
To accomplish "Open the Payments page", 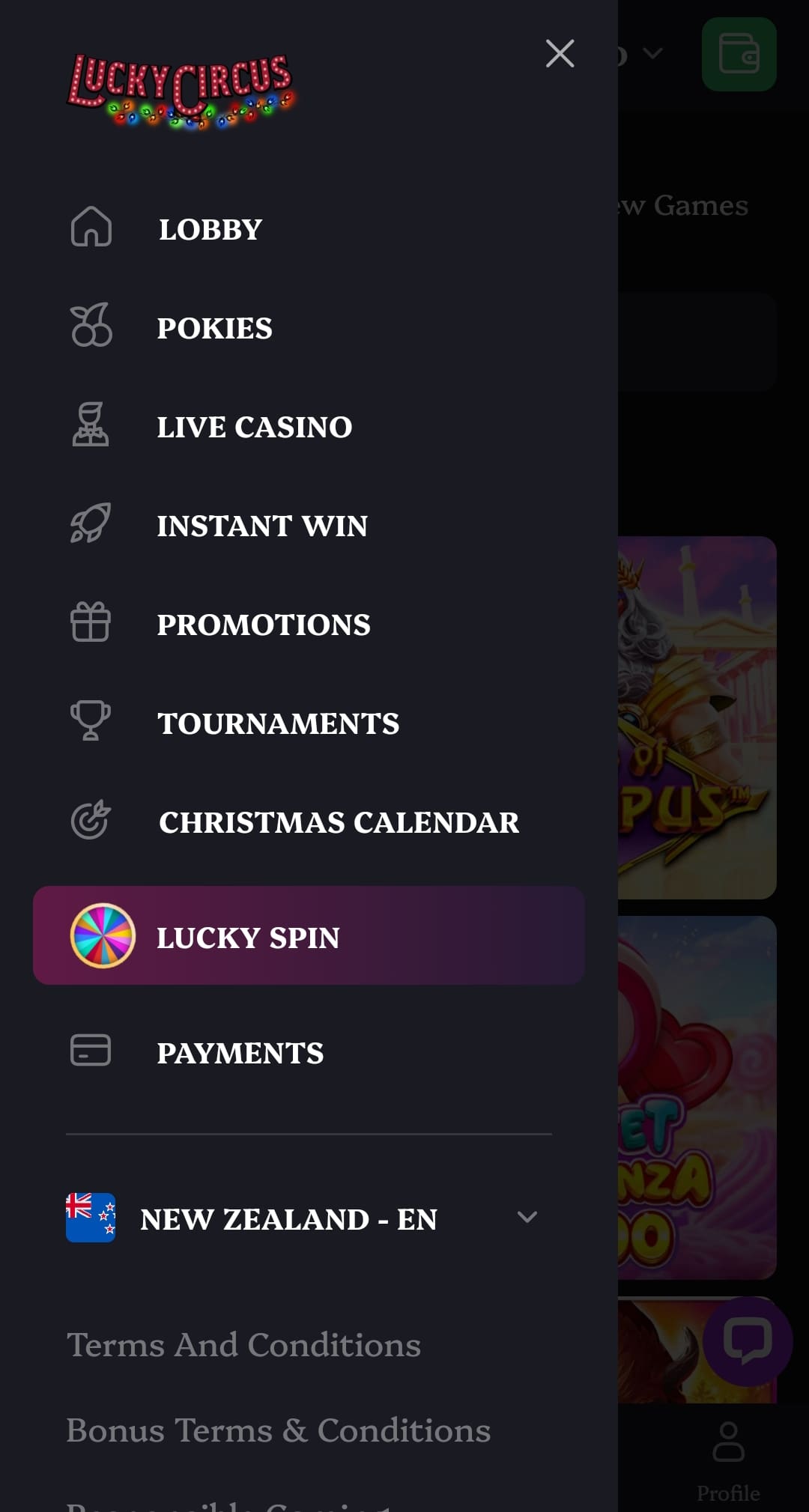I will [x=240, y=1053].
